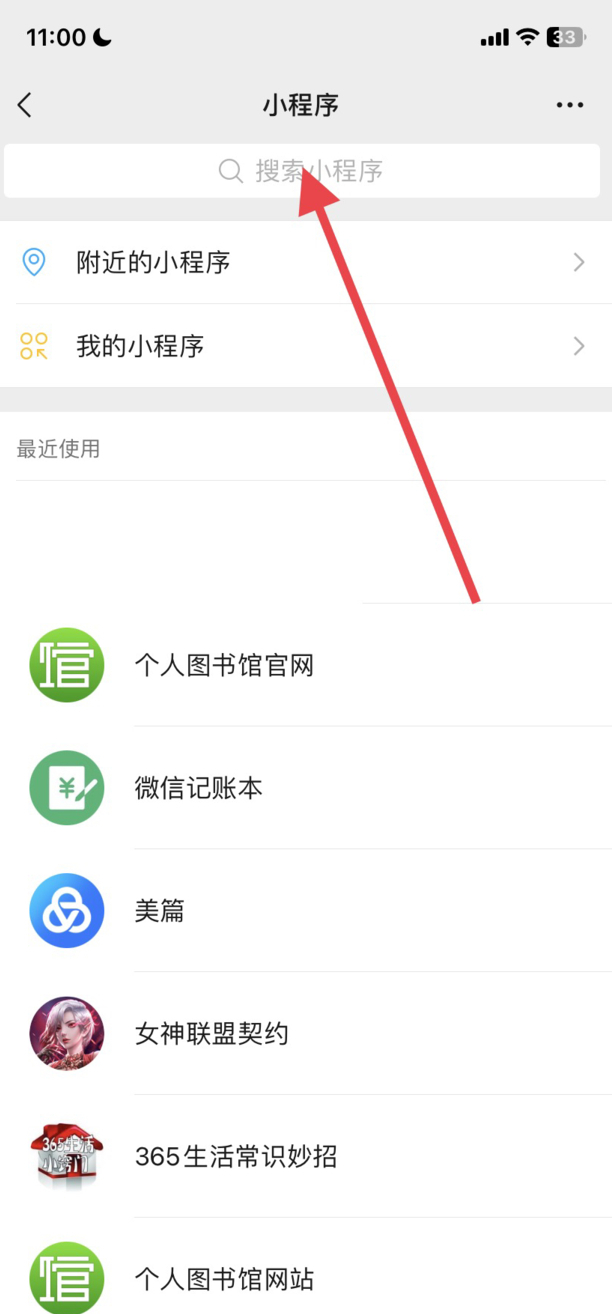Open 我的小程序 list
The width and height of the screenshot is (612, 1314).
(x=305, y=347)
